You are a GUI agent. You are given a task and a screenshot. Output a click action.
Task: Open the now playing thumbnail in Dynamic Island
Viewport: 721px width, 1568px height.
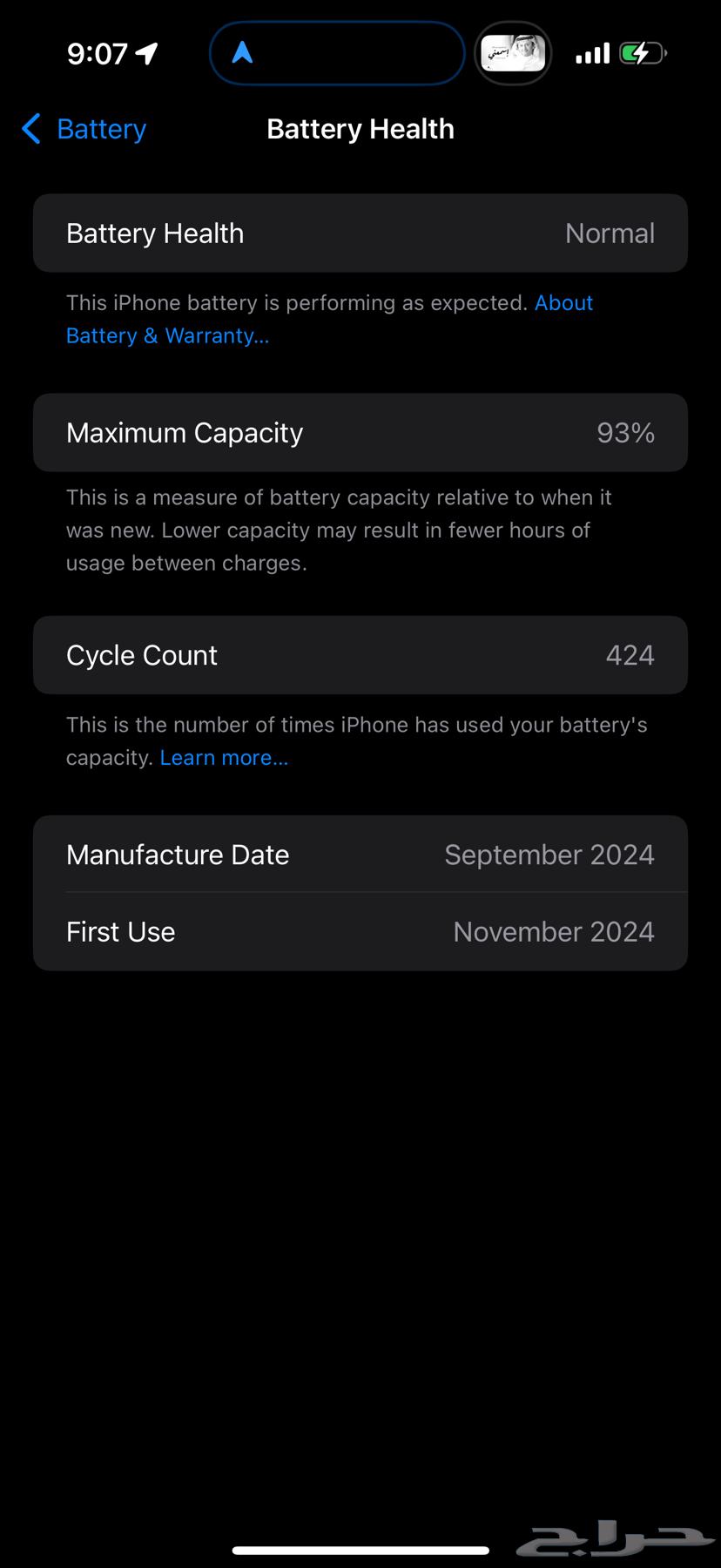[x=513, y=54]
